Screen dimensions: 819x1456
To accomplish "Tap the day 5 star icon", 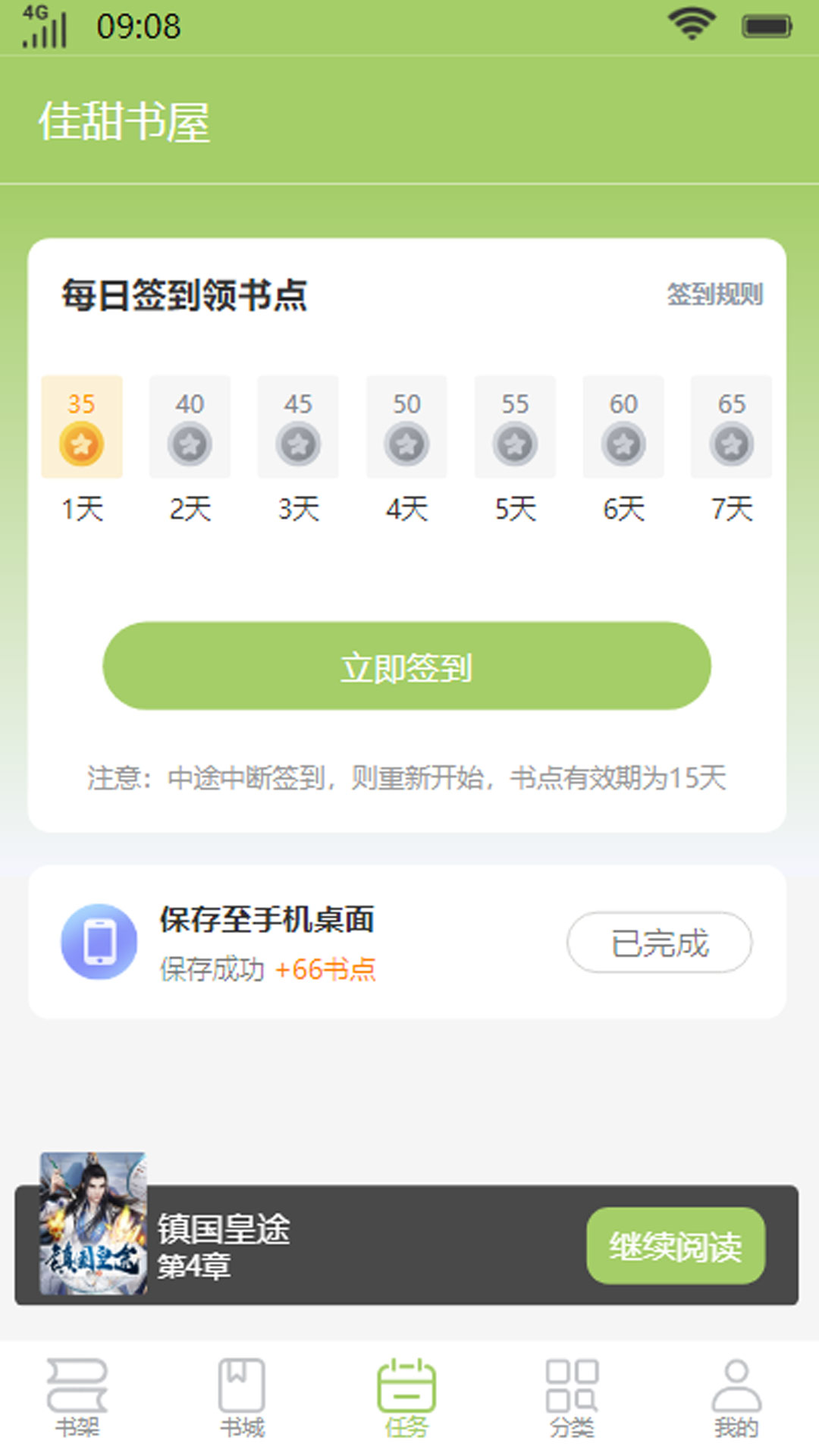I will (x=514, y=445).
